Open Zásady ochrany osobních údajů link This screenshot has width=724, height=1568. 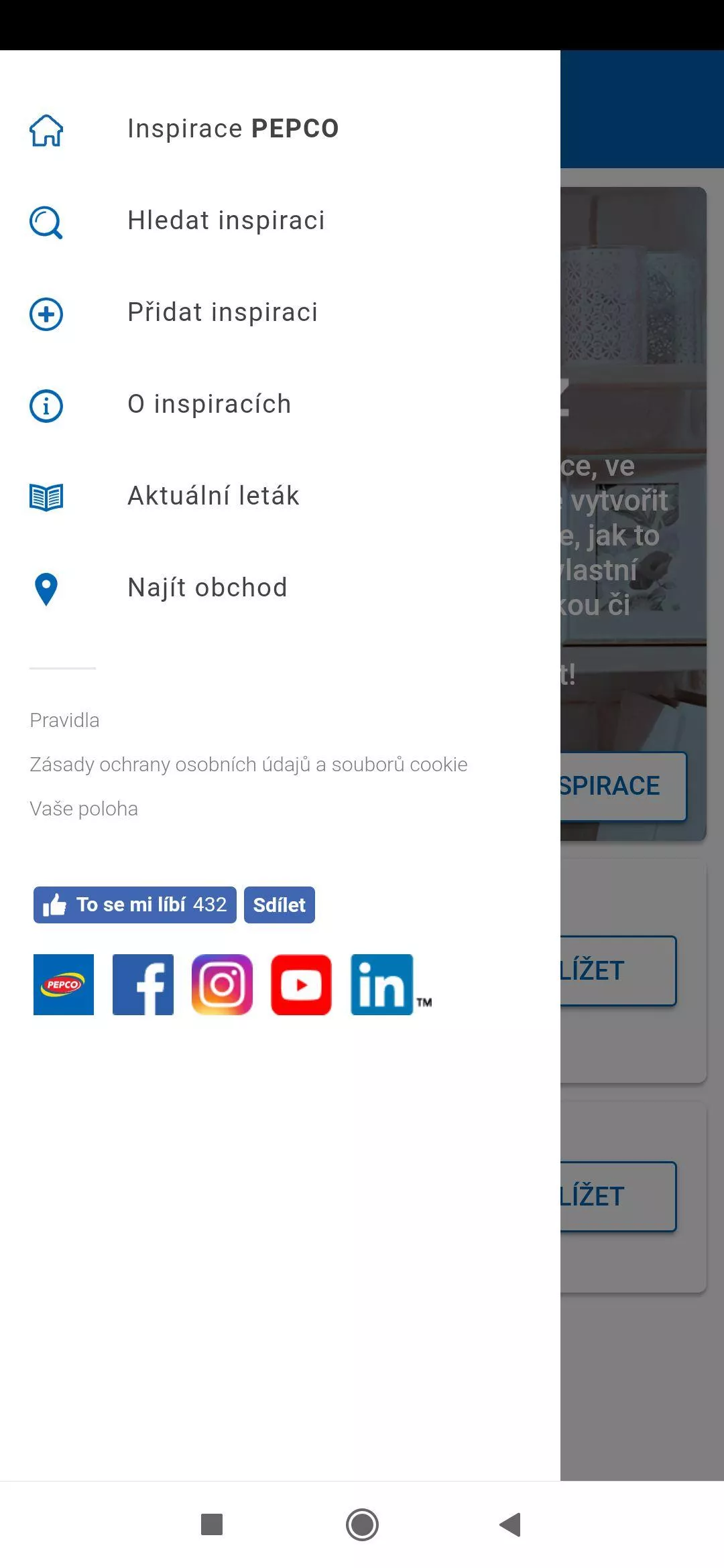249,765
